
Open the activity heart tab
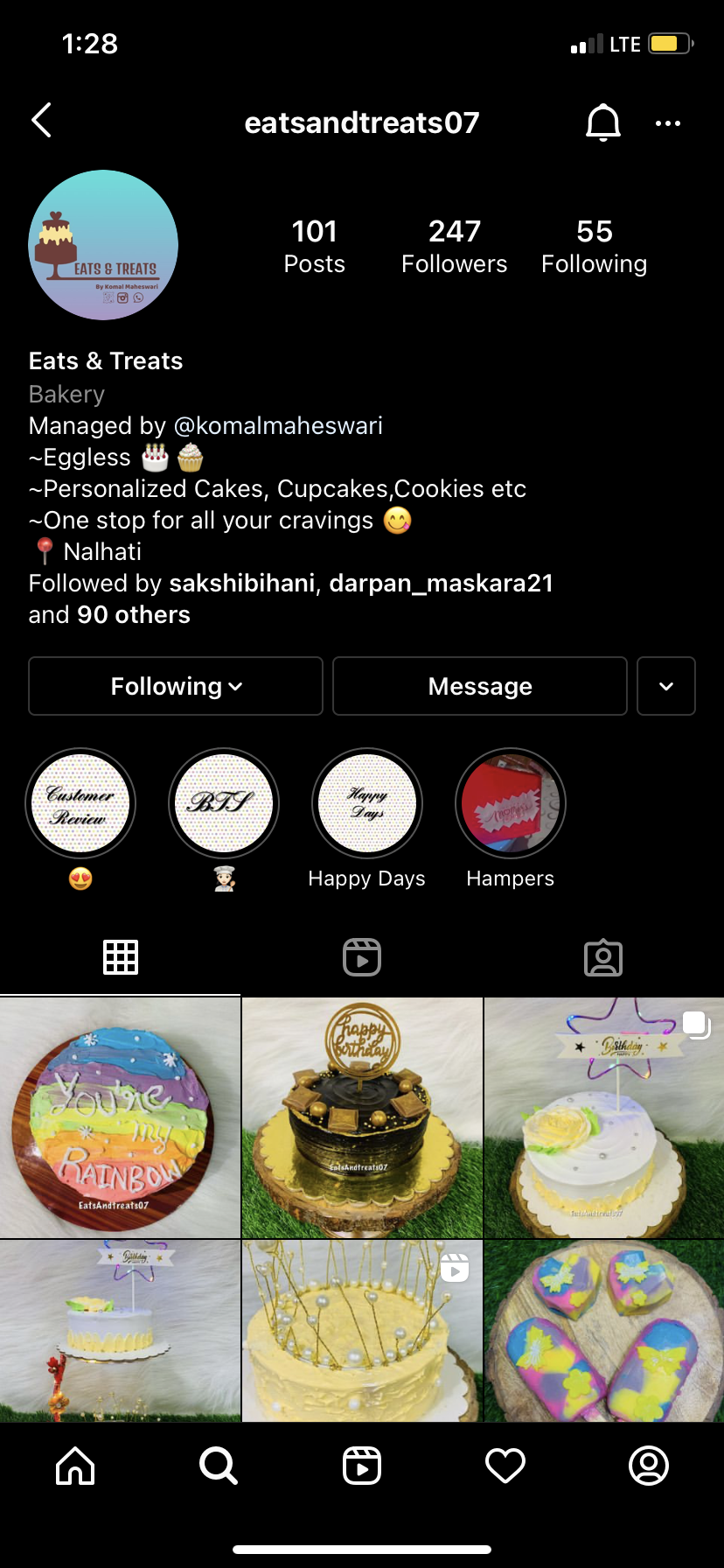point(505,1465)
